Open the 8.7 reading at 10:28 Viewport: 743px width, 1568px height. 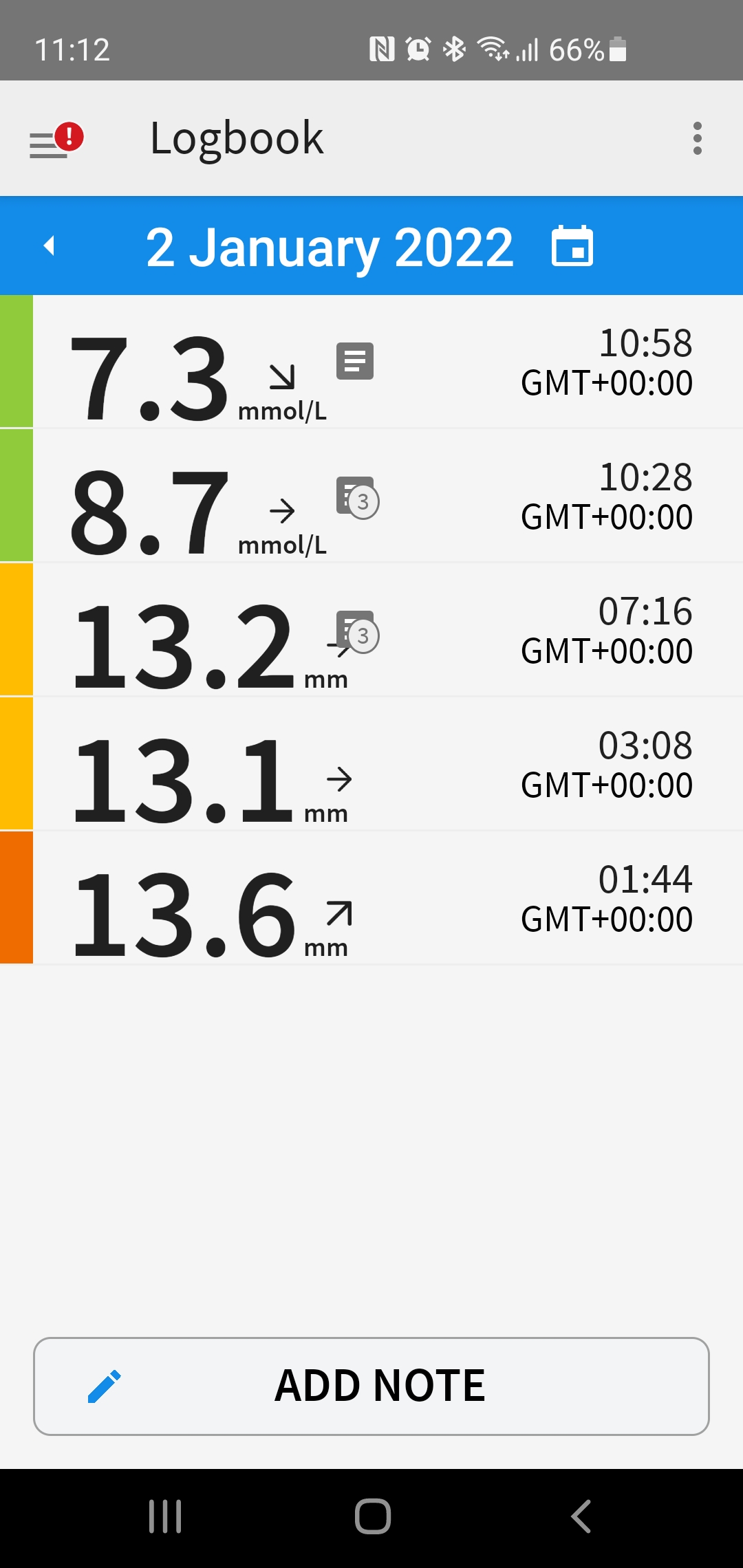371,496
